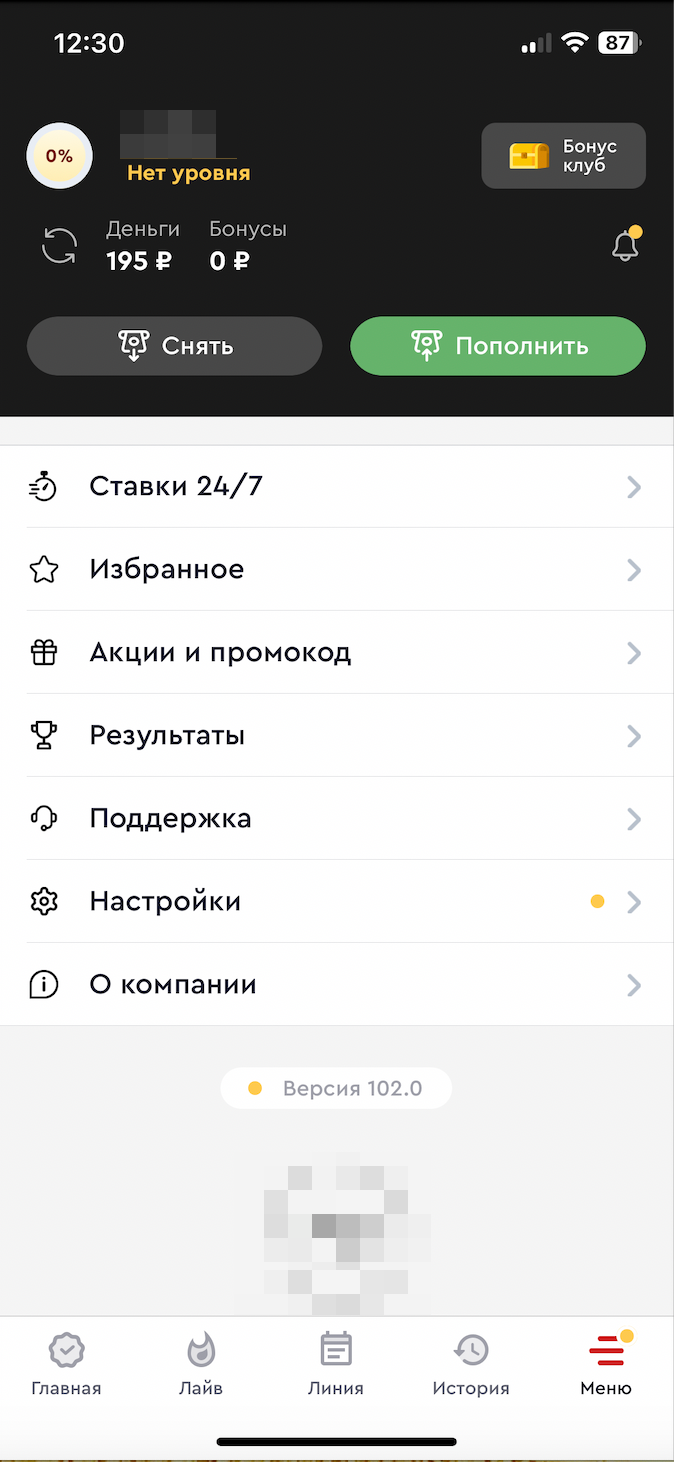
Task: Tap Снять to withdraw money
Action: point(174,346)
